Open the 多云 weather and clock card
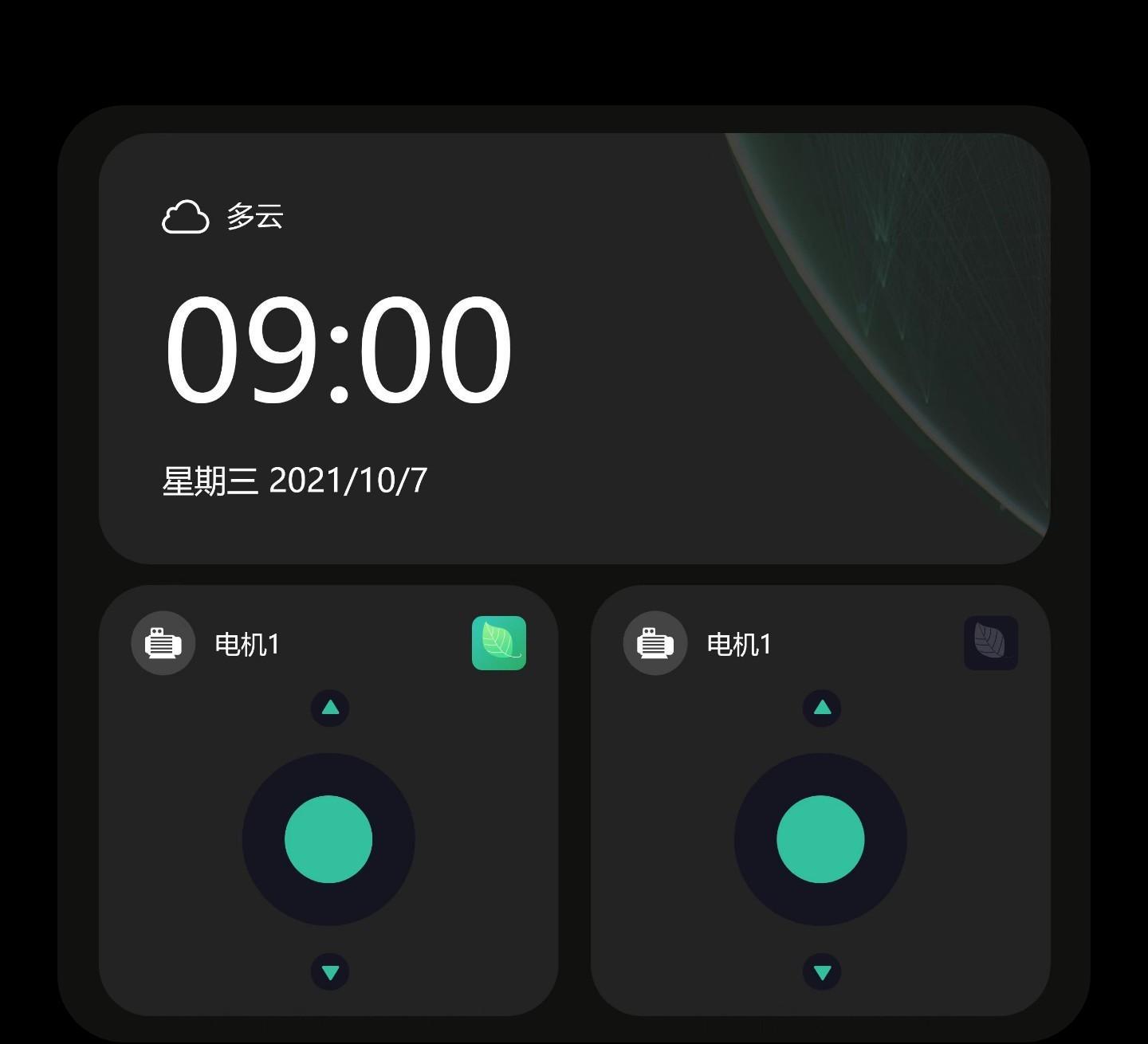 pyautogui.click(x=574, y=349)
